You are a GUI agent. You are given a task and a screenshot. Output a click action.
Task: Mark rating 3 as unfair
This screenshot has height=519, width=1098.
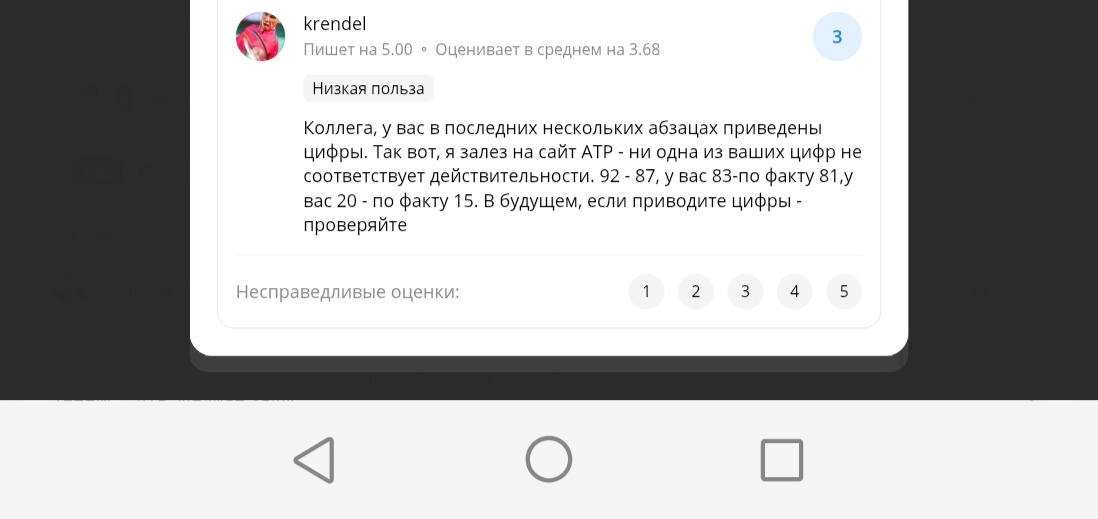(x=745, y=291)
